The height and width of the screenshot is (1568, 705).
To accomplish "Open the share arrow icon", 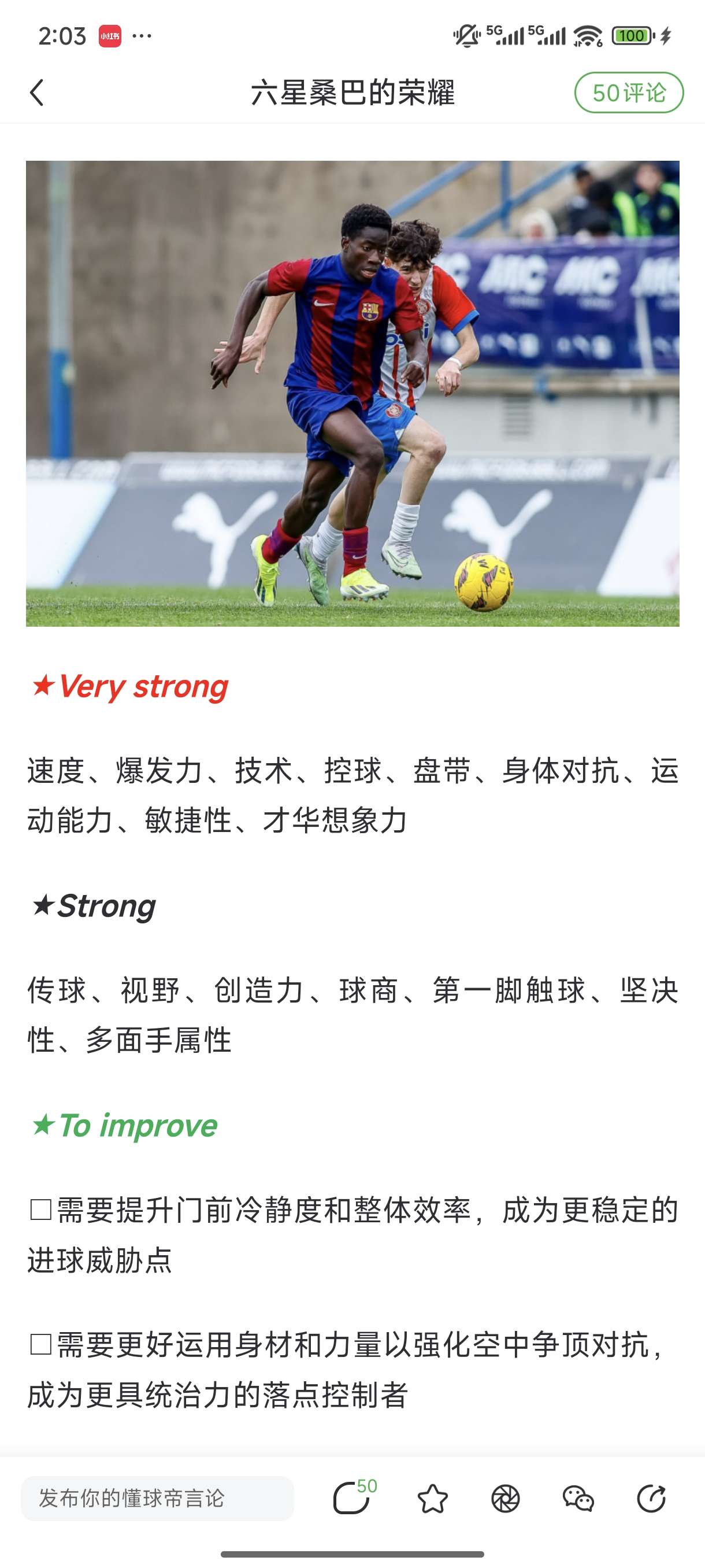I will pyautogui.click(x=651, y=1498).
